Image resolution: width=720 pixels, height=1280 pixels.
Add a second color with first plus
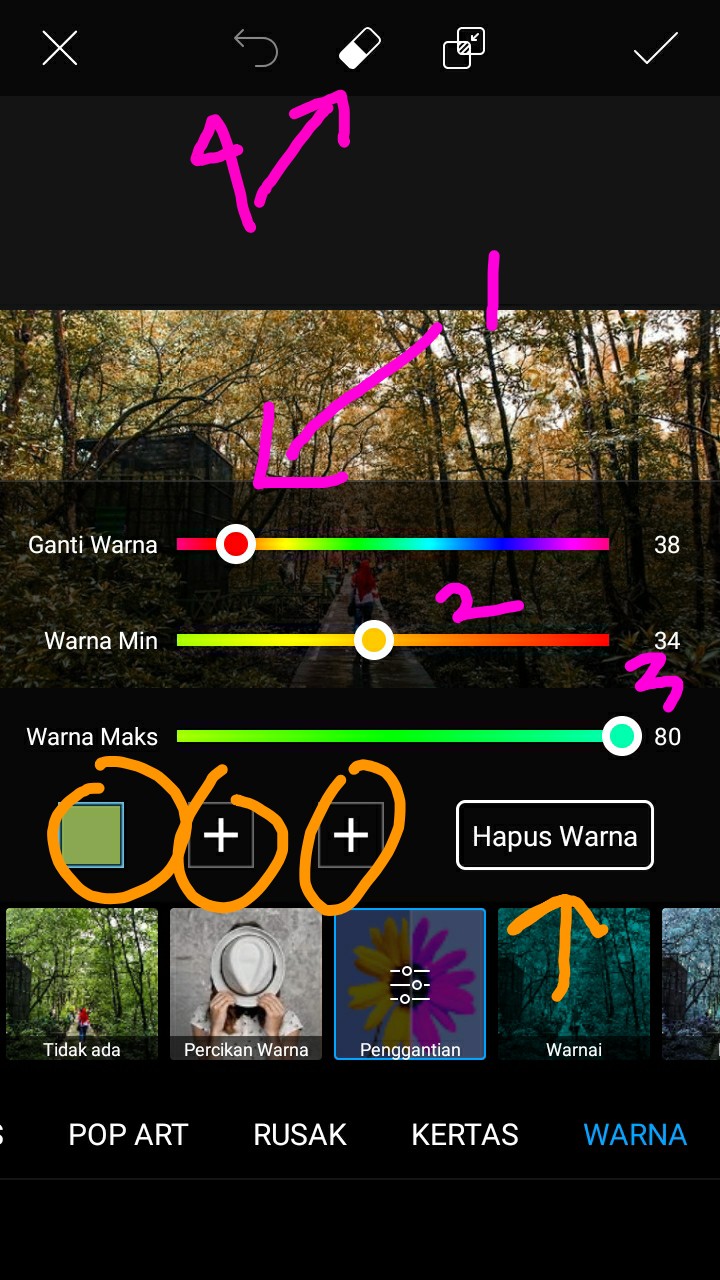coord(221,835)
